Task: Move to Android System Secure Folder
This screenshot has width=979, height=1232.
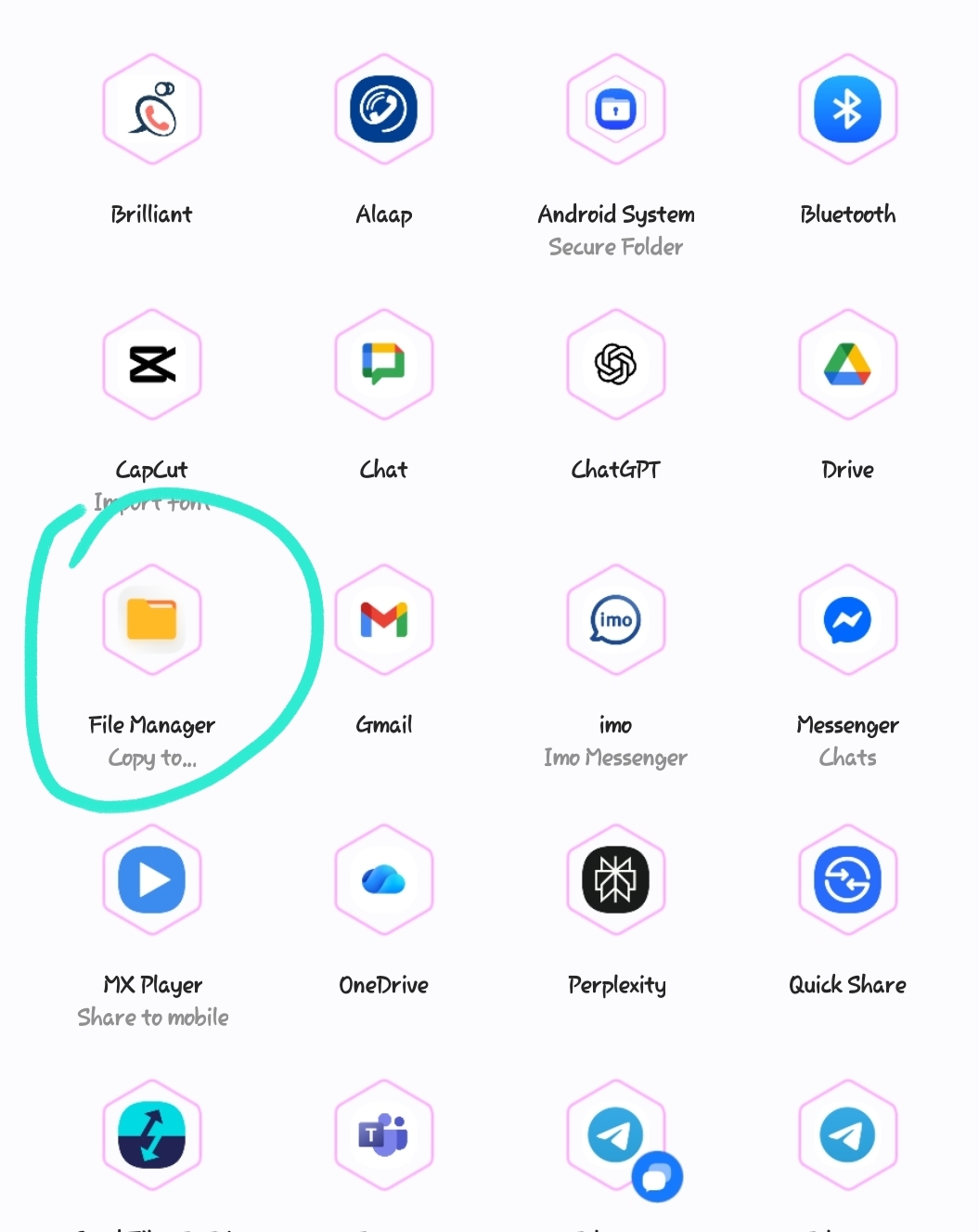Action: coord(615,110)
